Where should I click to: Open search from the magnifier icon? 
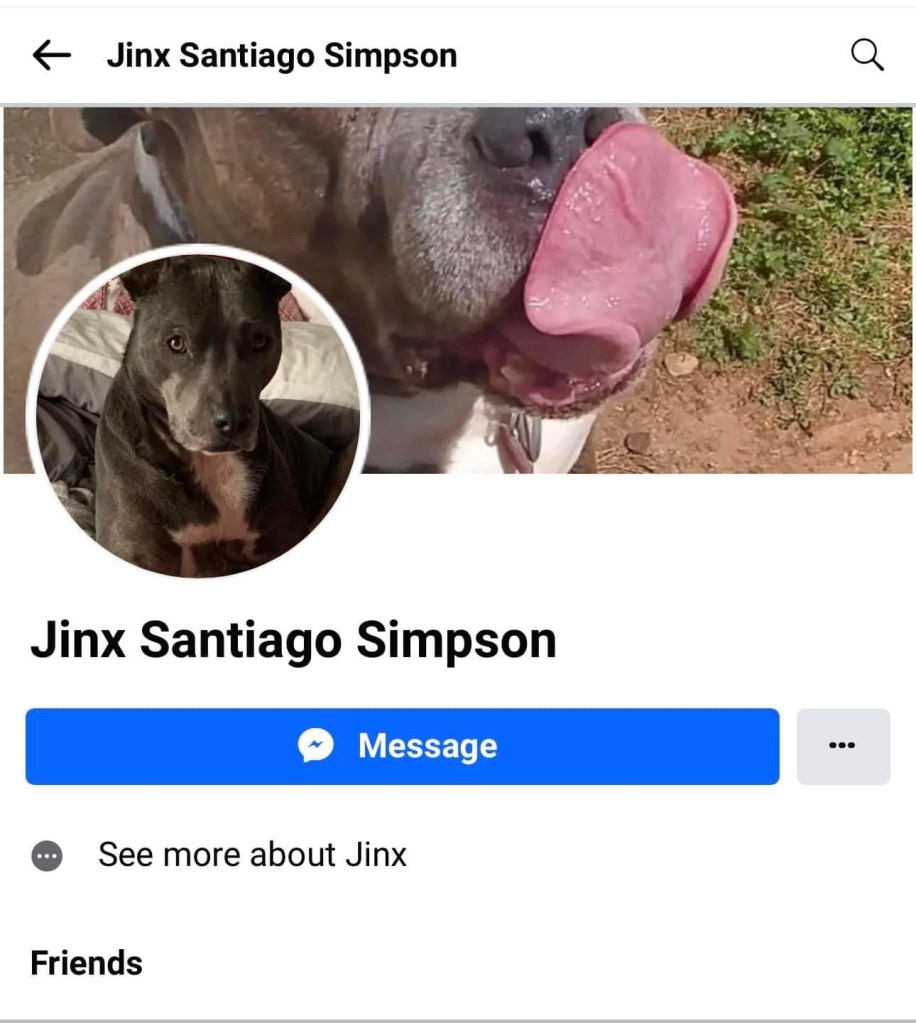(866, 56)
